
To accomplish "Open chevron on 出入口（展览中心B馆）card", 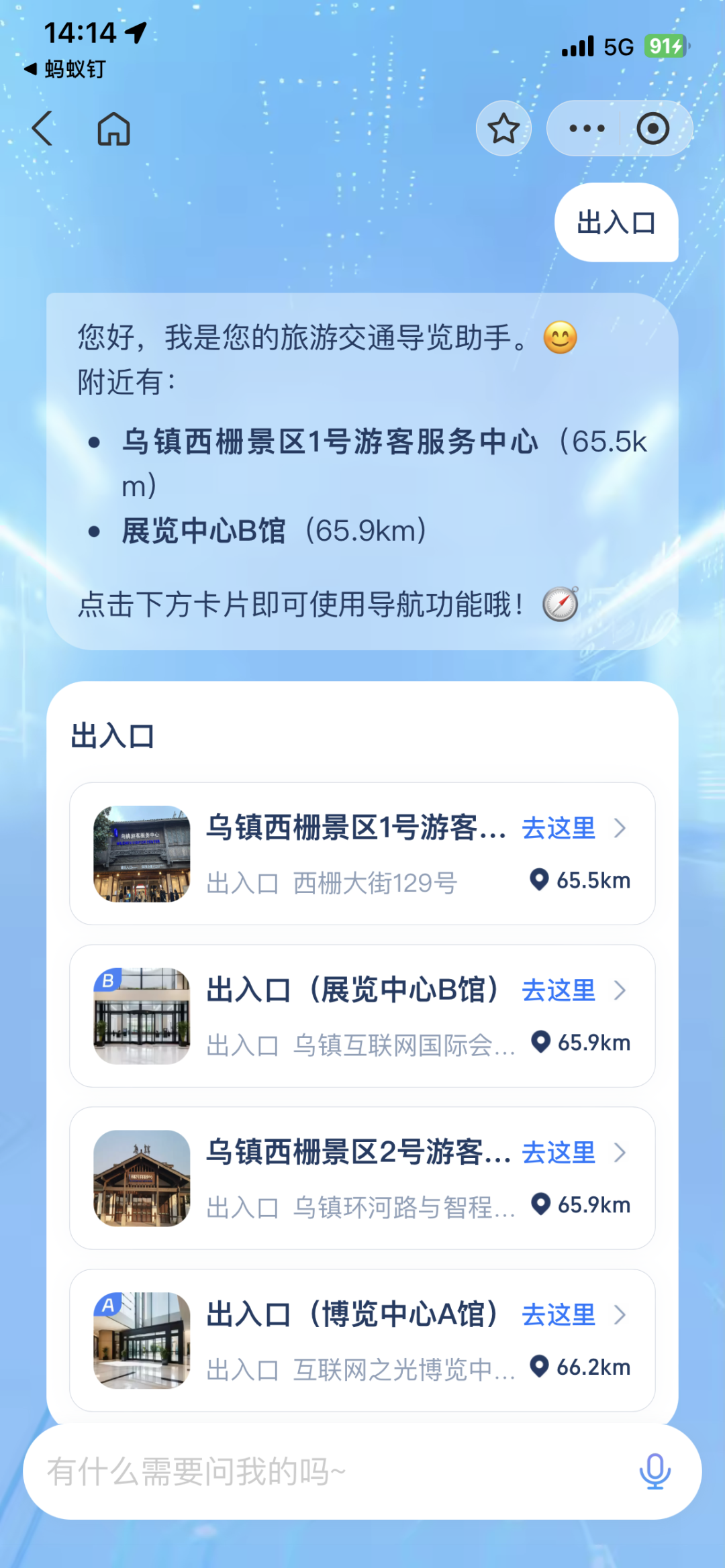I will pyautogui.click(x=621, y=990).
